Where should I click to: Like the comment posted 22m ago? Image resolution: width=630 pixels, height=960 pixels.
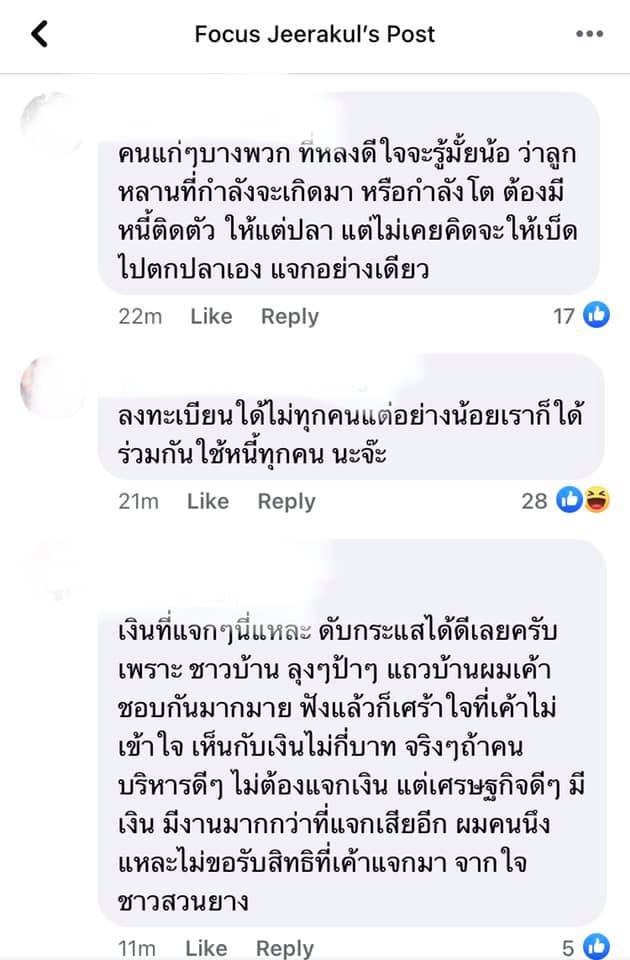[211, 317]
